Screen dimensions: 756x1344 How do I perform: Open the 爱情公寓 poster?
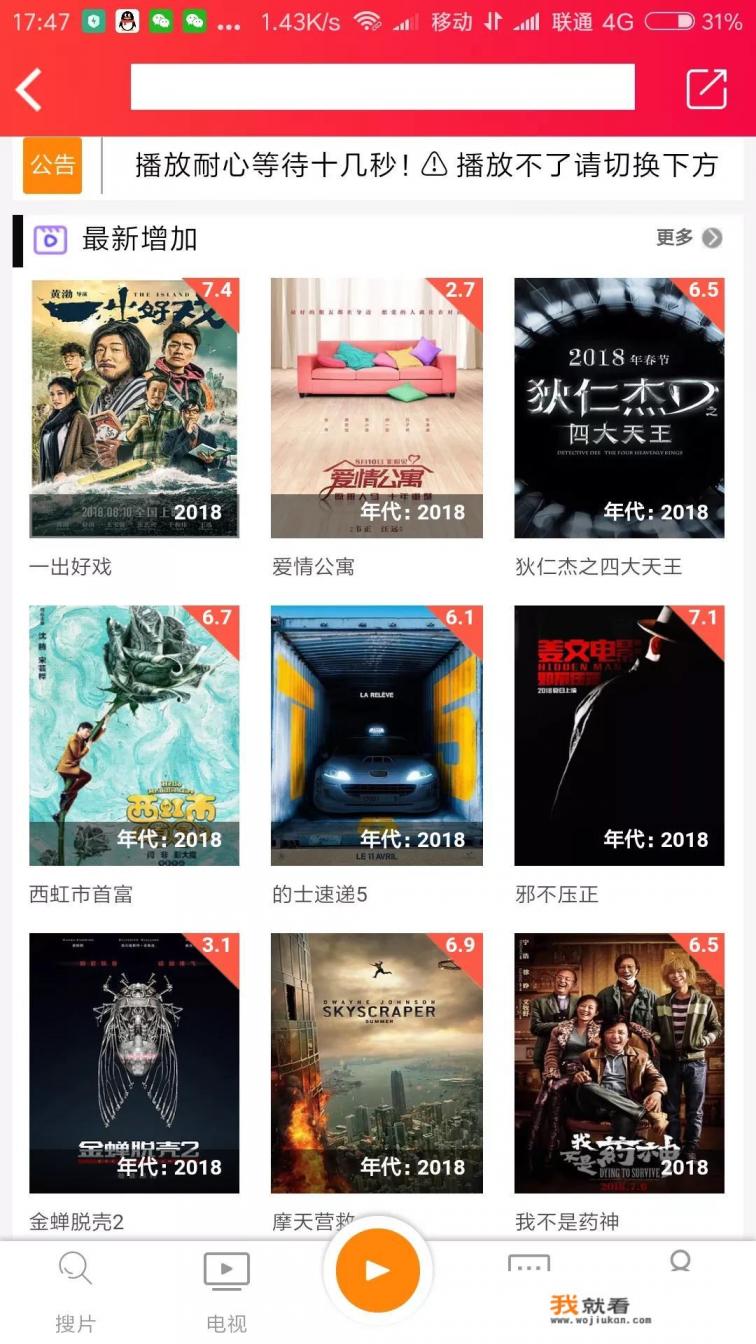click(377, 408)
